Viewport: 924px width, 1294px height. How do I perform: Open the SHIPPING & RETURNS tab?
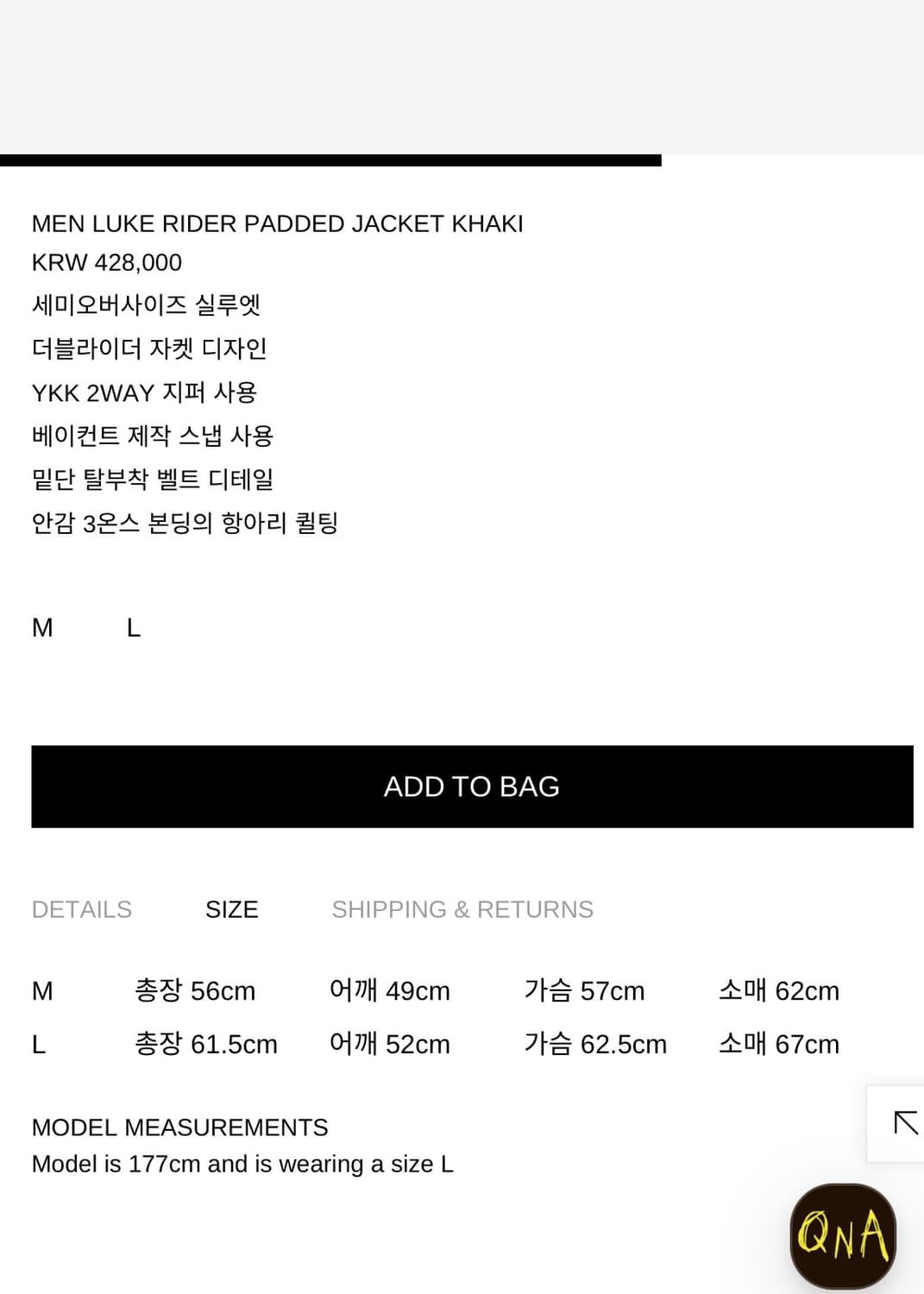(x=462, y=909)
